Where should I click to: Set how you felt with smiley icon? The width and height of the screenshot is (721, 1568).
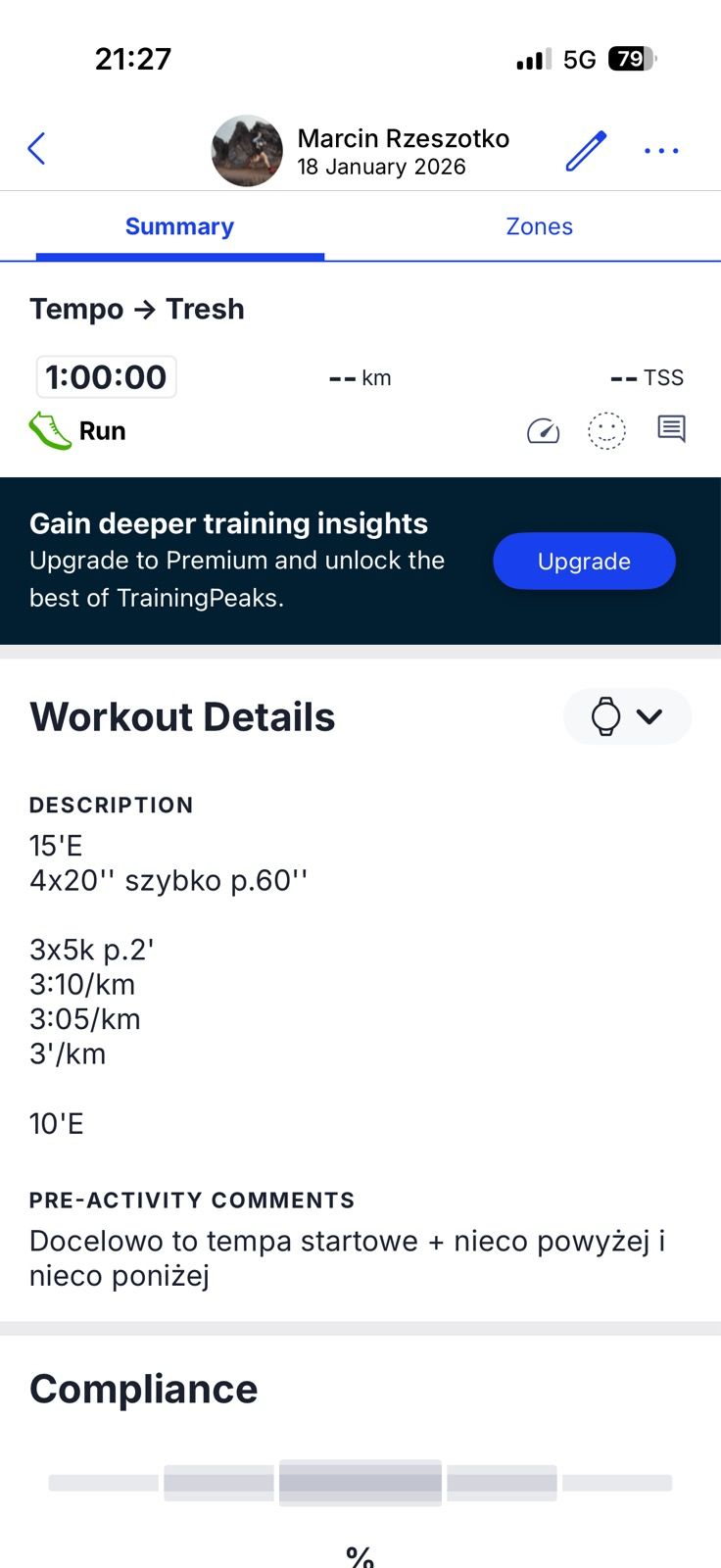[606, 430]
